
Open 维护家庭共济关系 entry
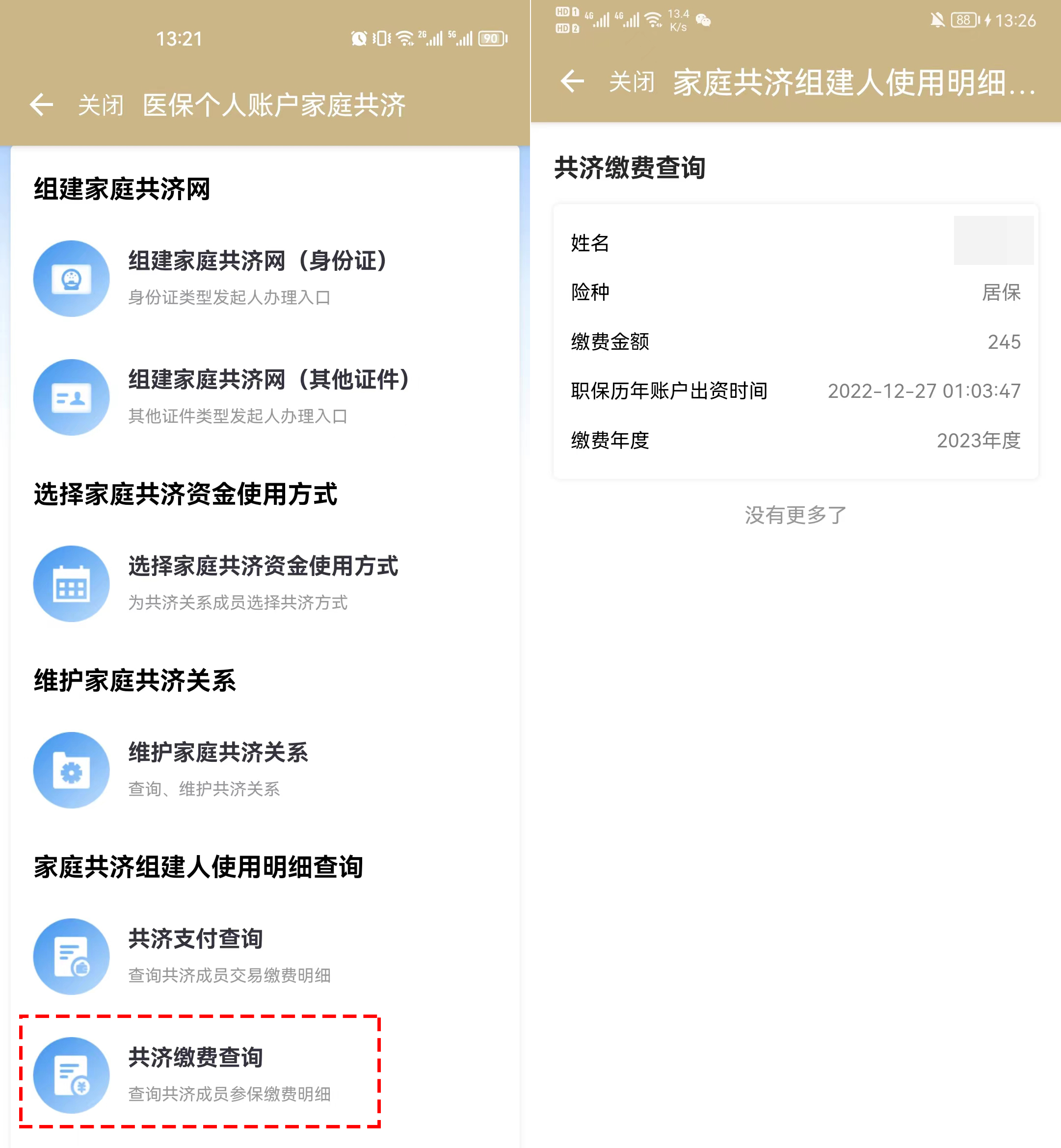click(x=218, y=769)
